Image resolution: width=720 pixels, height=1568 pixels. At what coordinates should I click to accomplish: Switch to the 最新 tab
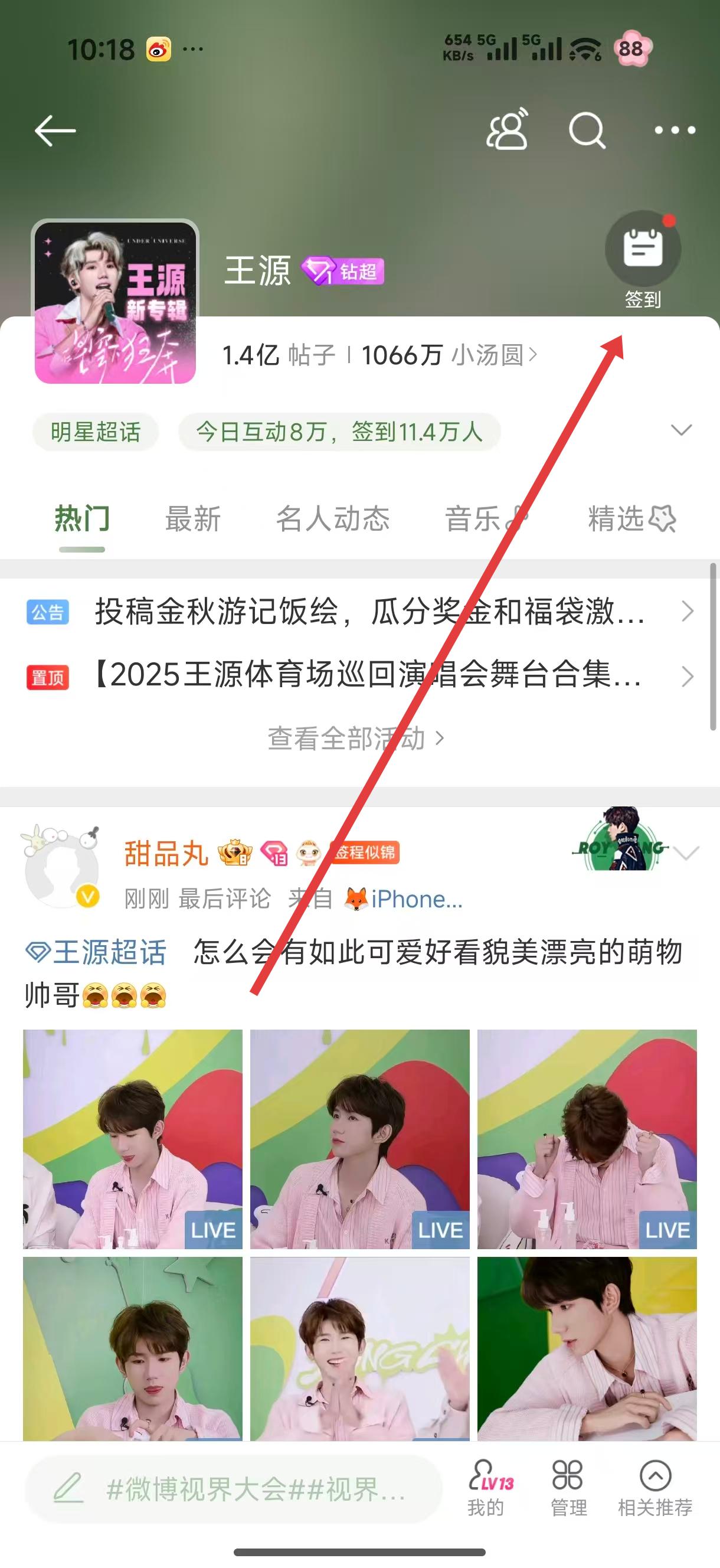tap(193, 519)
